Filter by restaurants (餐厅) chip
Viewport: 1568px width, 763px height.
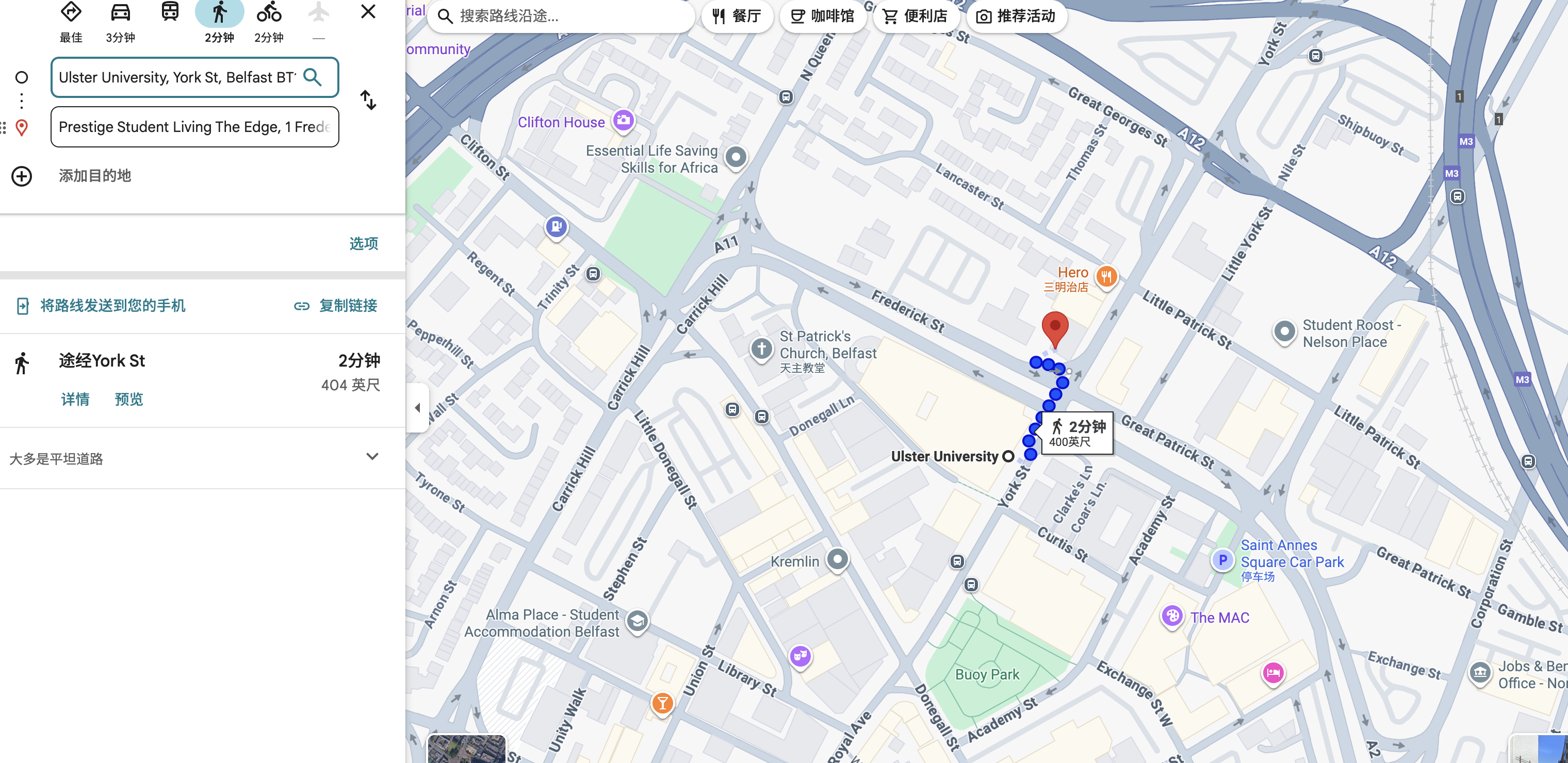click(x=737, y=16)
